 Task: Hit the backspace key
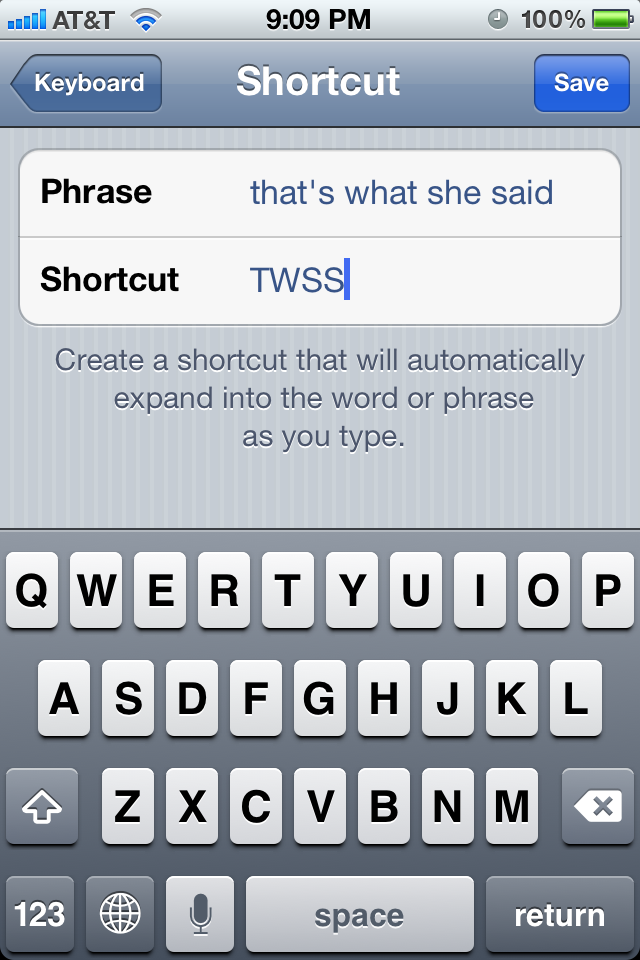[x=598, y=806]
